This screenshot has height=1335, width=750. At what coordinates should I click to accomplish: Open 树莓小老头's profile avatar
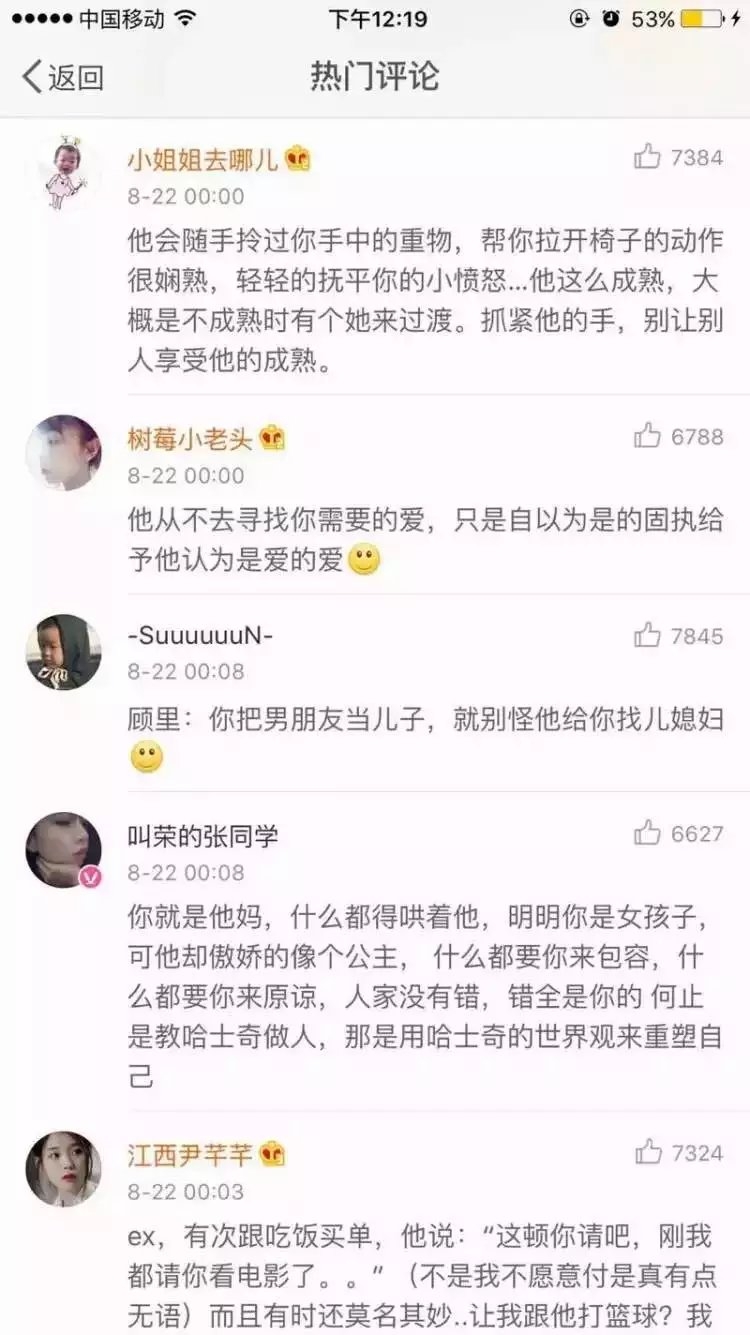pyautogui.click(x=63, y=453)
